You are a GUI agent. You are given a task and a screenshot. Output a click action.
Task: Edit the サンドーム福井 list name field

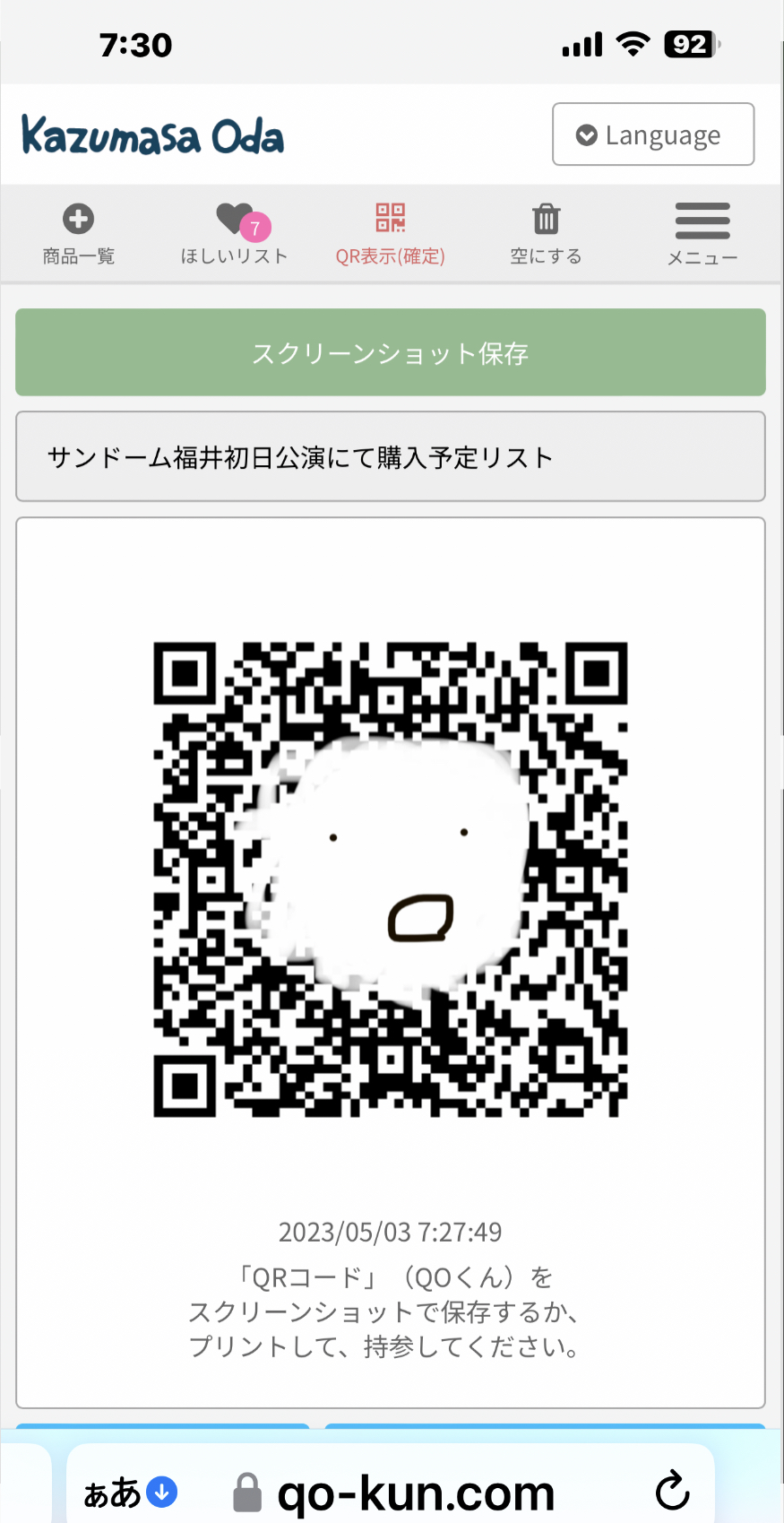(x=391, y=457)
